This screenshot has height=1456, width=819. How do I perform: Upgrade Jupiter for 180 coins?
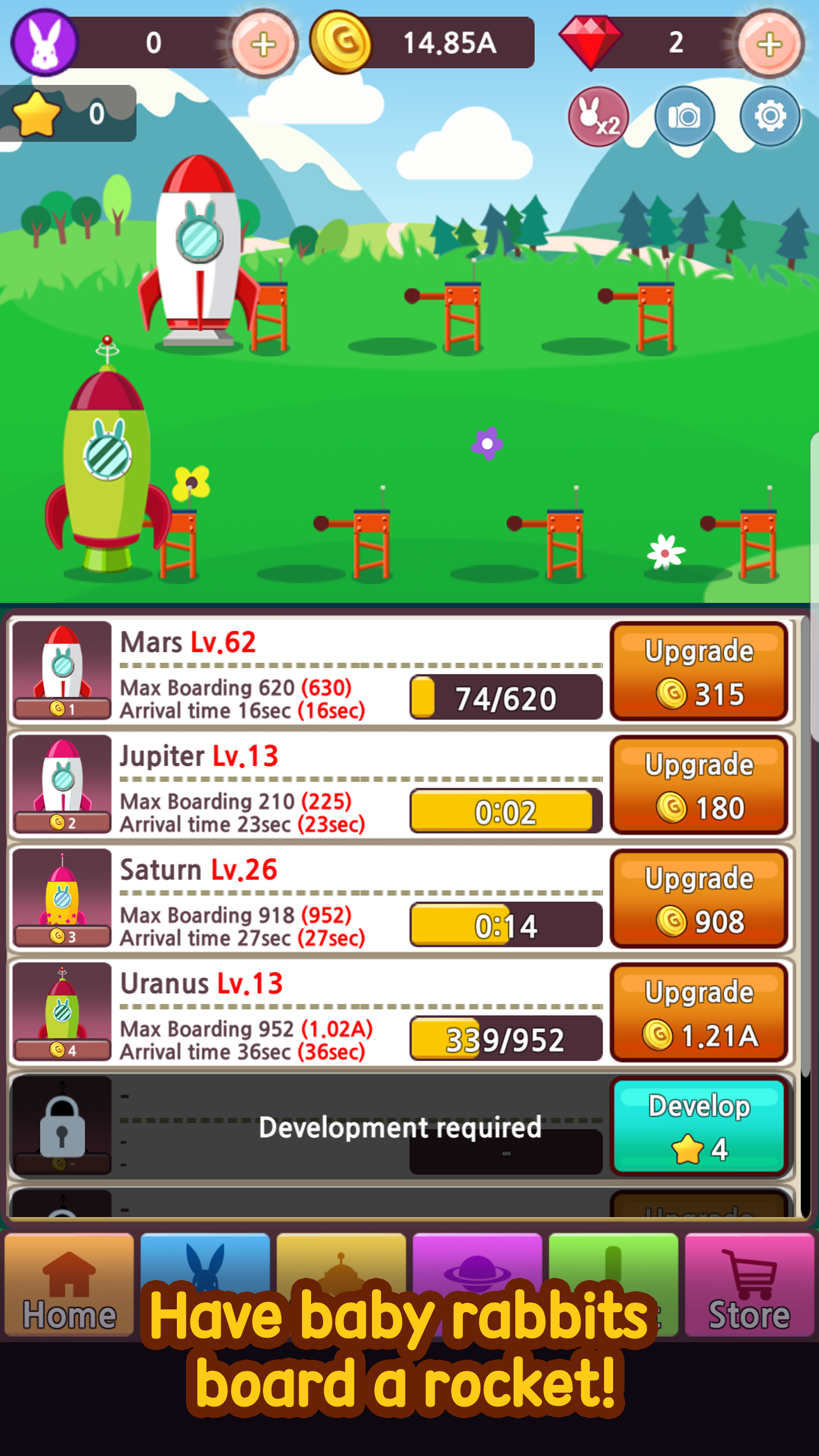click(x=698, y=789)
